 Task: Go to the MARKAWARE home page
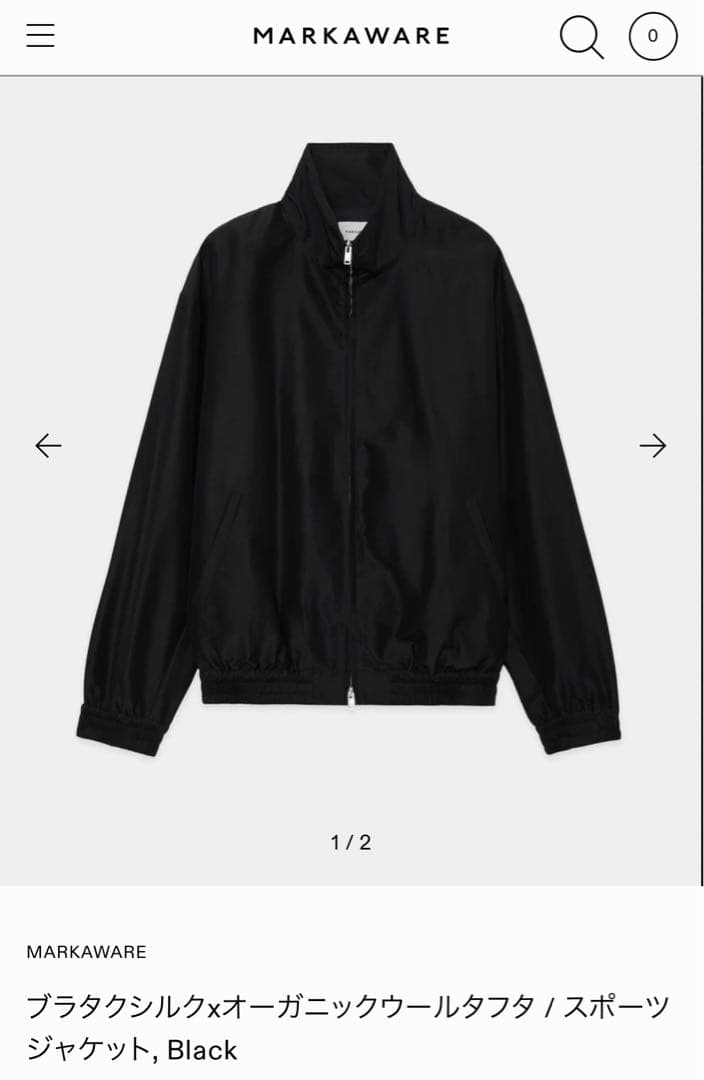click(x=351, y=37)
